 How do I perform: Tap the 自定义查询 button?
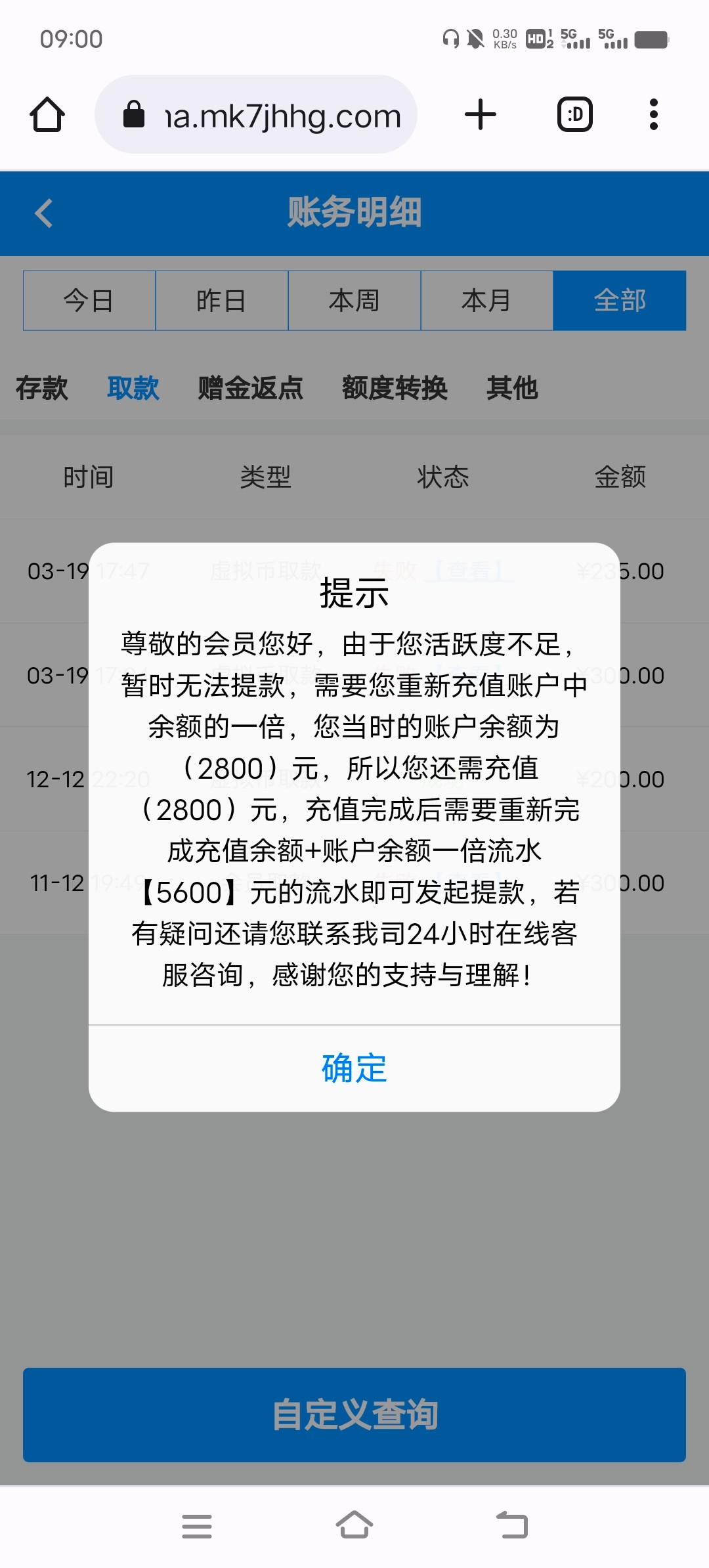[x=354, y=1415]
